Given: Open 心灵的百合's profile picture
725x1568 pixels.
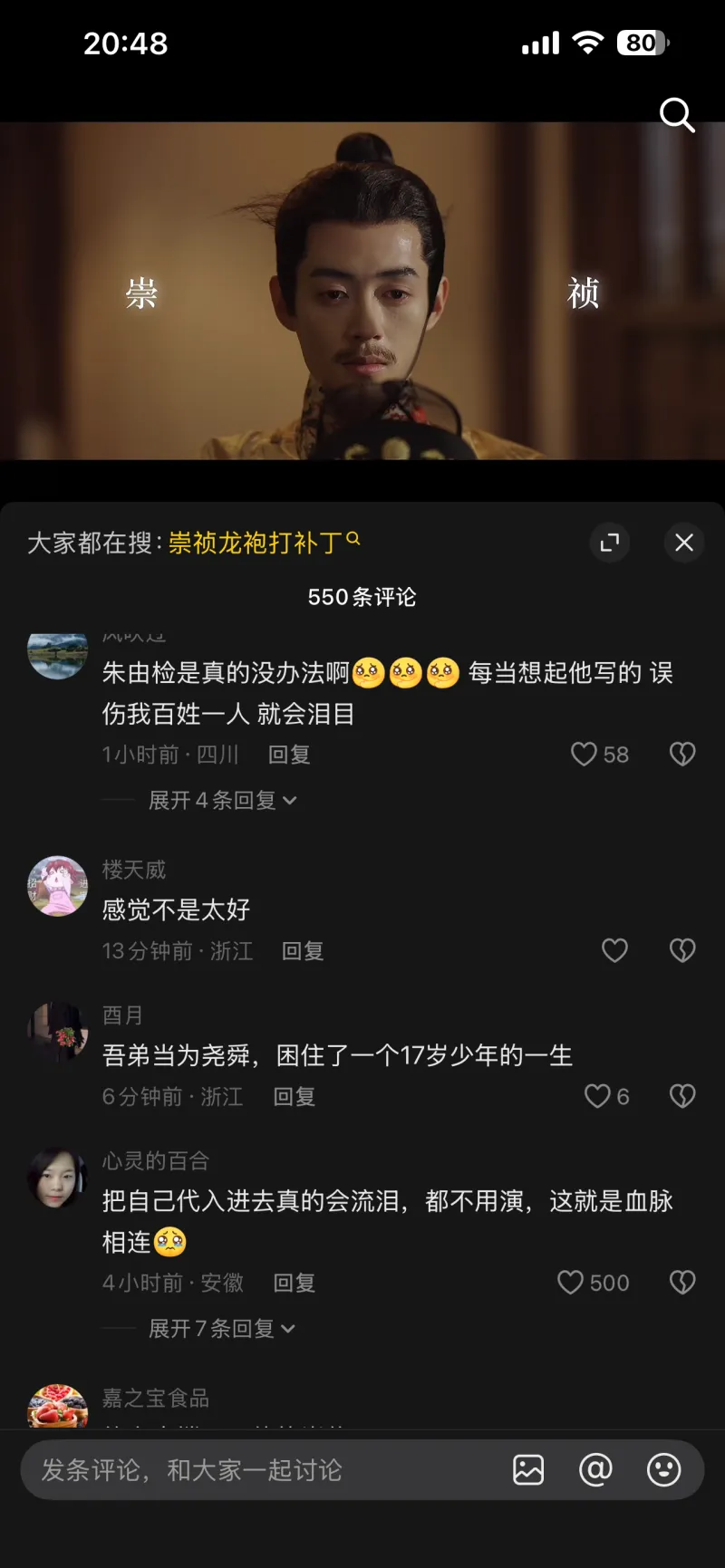Looking at the screenshot, I should coord(57,1178).
